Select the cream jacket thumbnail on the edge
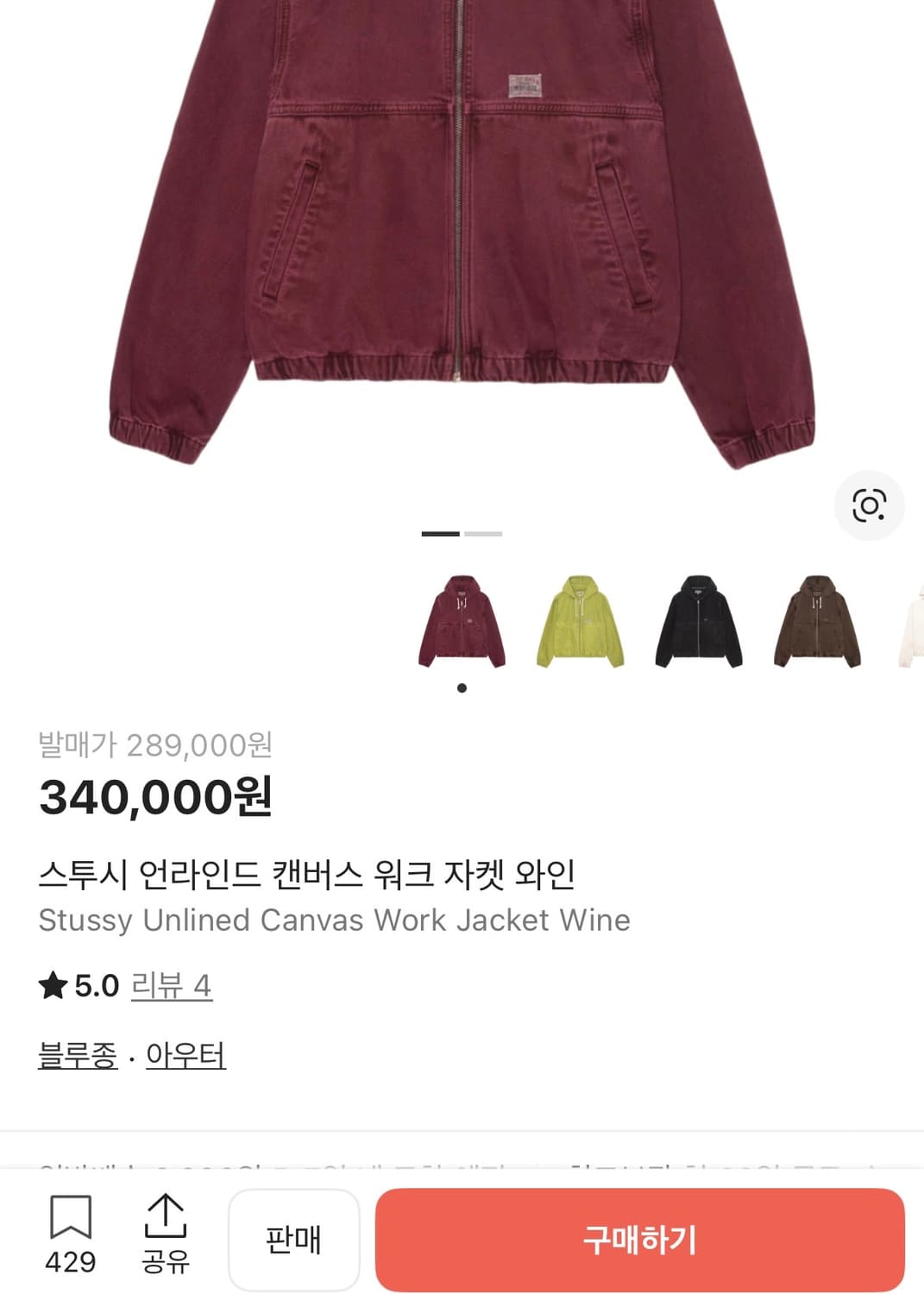 tap(915, 624)
